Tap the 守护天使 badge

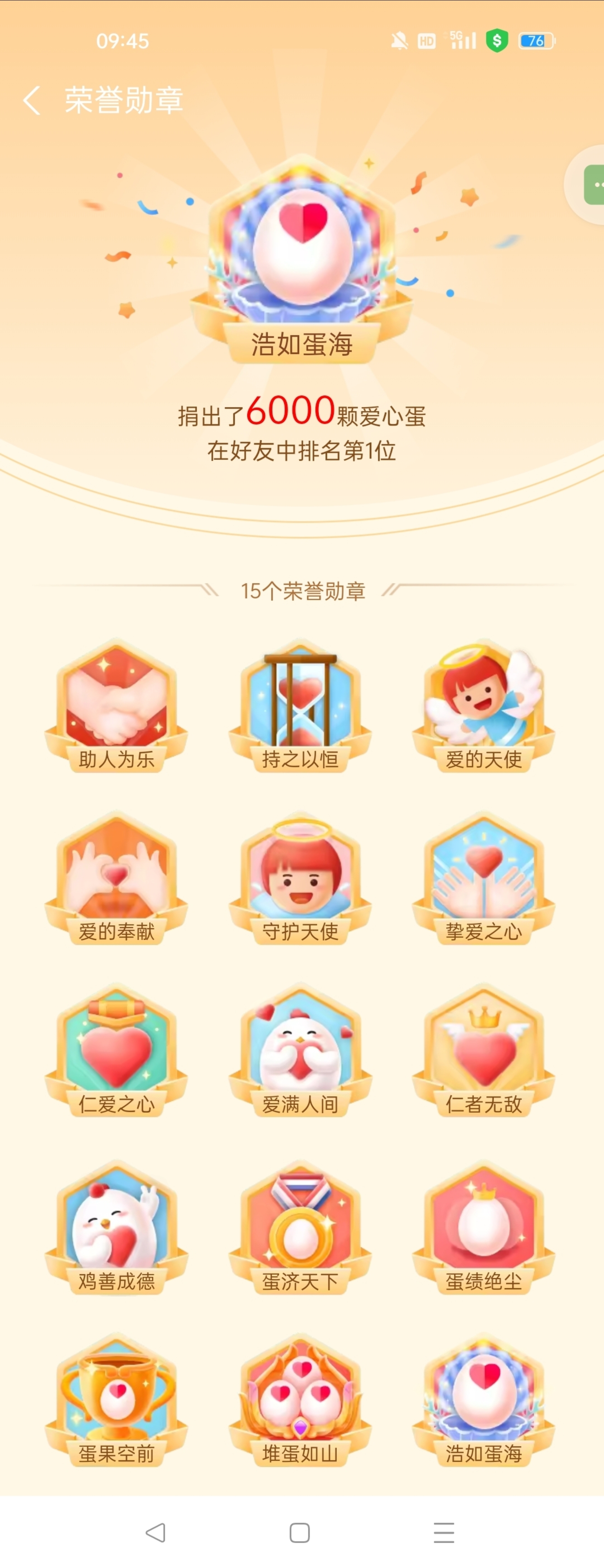[300, 878]
